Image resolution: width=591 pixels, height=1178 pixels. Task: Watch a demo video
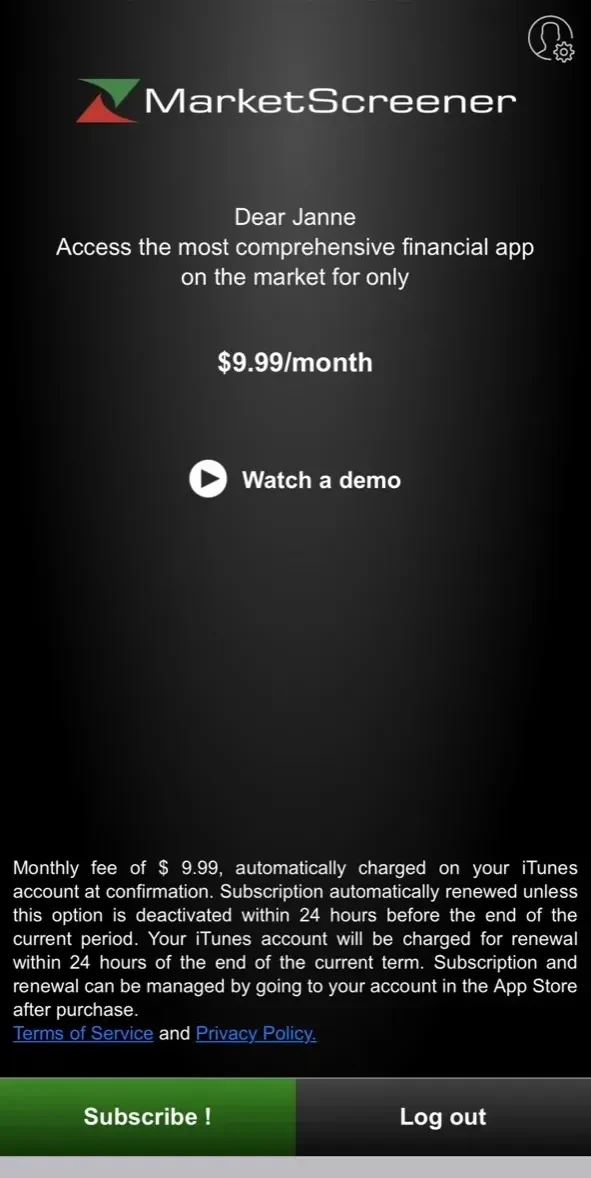point(295,479)
